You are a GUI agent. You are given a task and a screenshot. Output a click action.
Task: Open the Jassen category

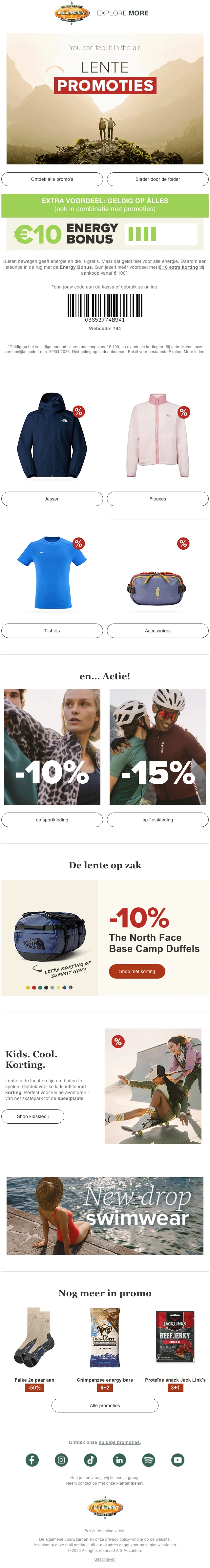(52, 498)
